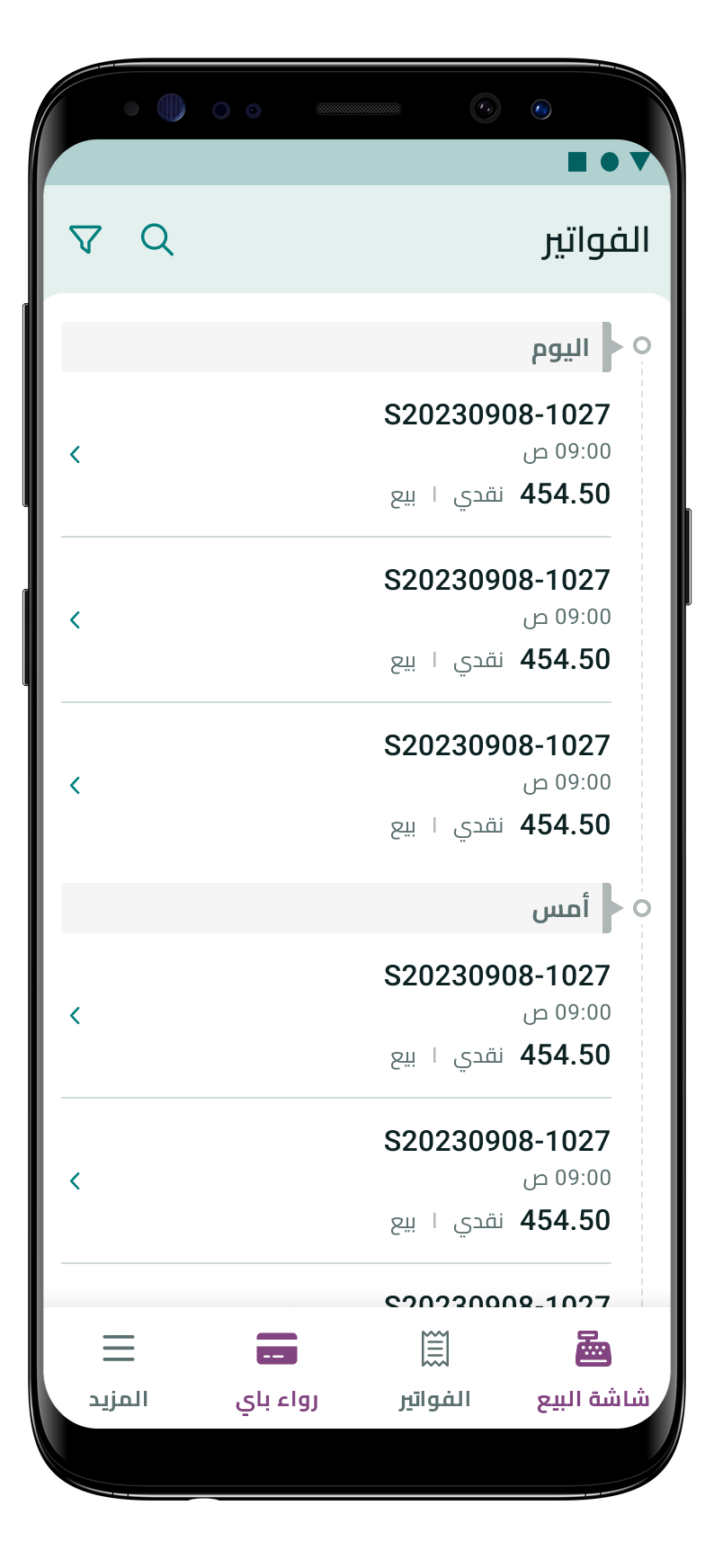Viewport: 714px width, 1568px height.
Task: Open the first invoice listed under أمس
Action: coord(336,1016)
